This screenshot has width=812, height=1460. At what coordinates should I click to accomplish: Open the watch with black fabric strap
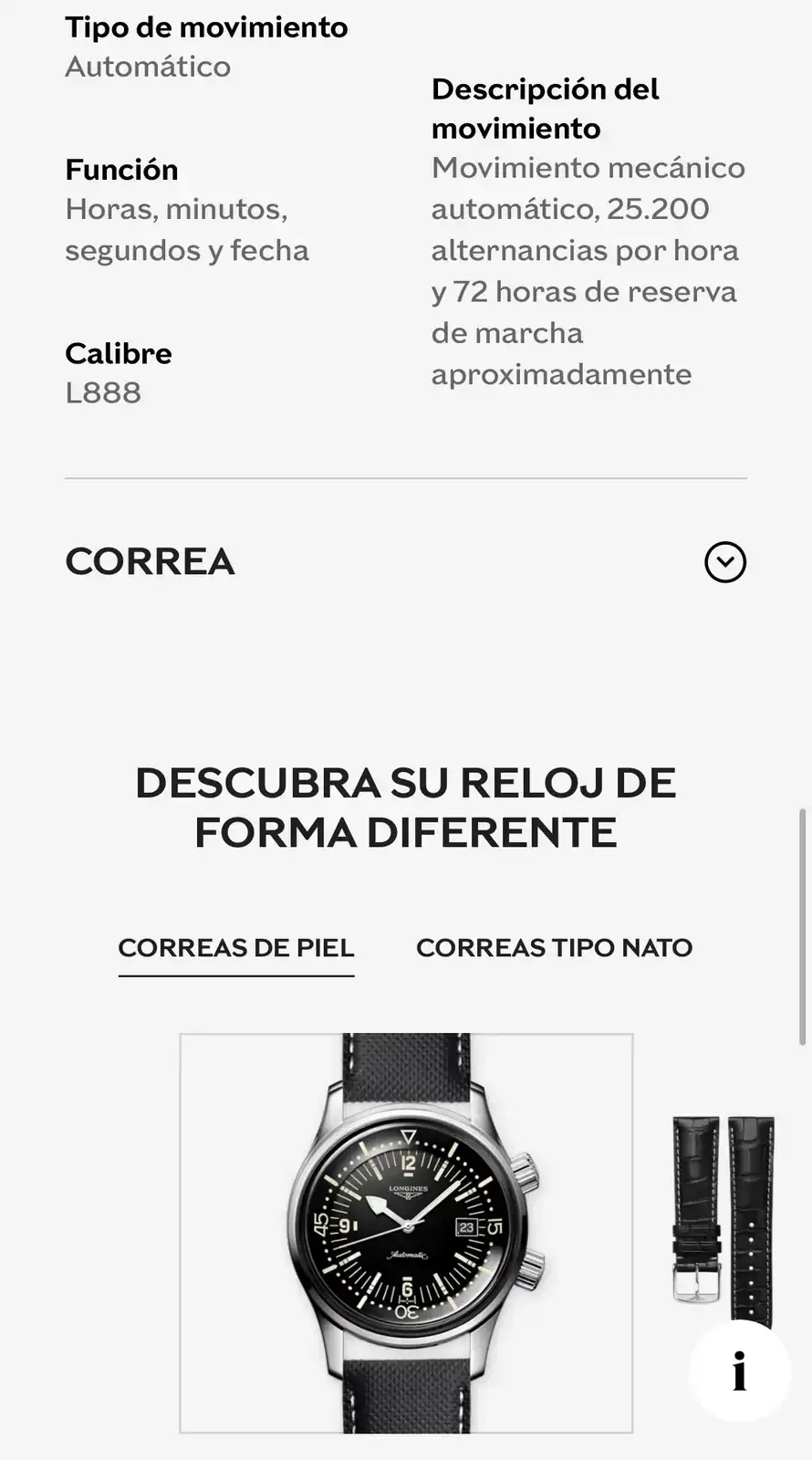406,1233
